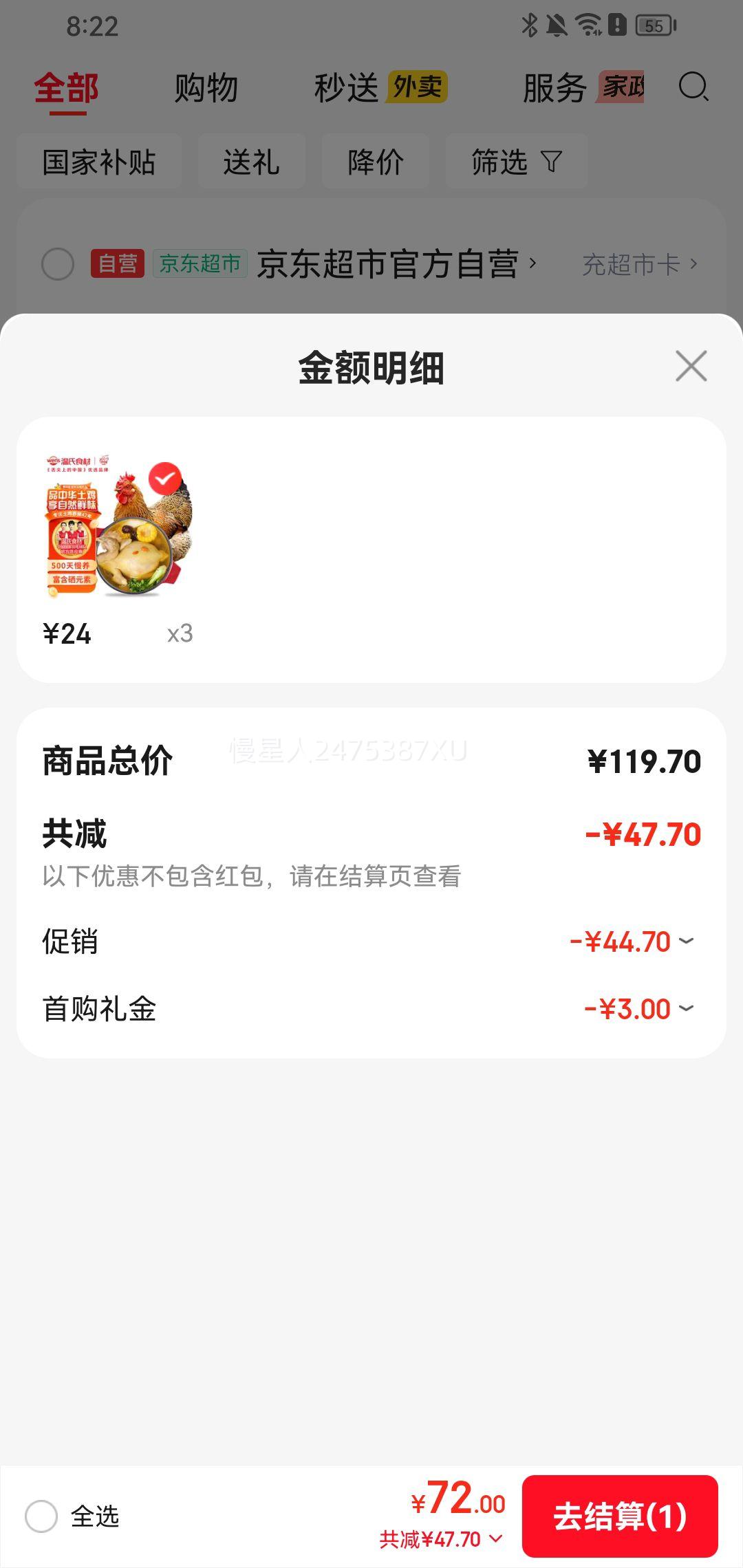Viewport: 743px width, 1568px height.
Task: Expand the 首购礼金 discount details
Action: click(x=686, y=1008)
